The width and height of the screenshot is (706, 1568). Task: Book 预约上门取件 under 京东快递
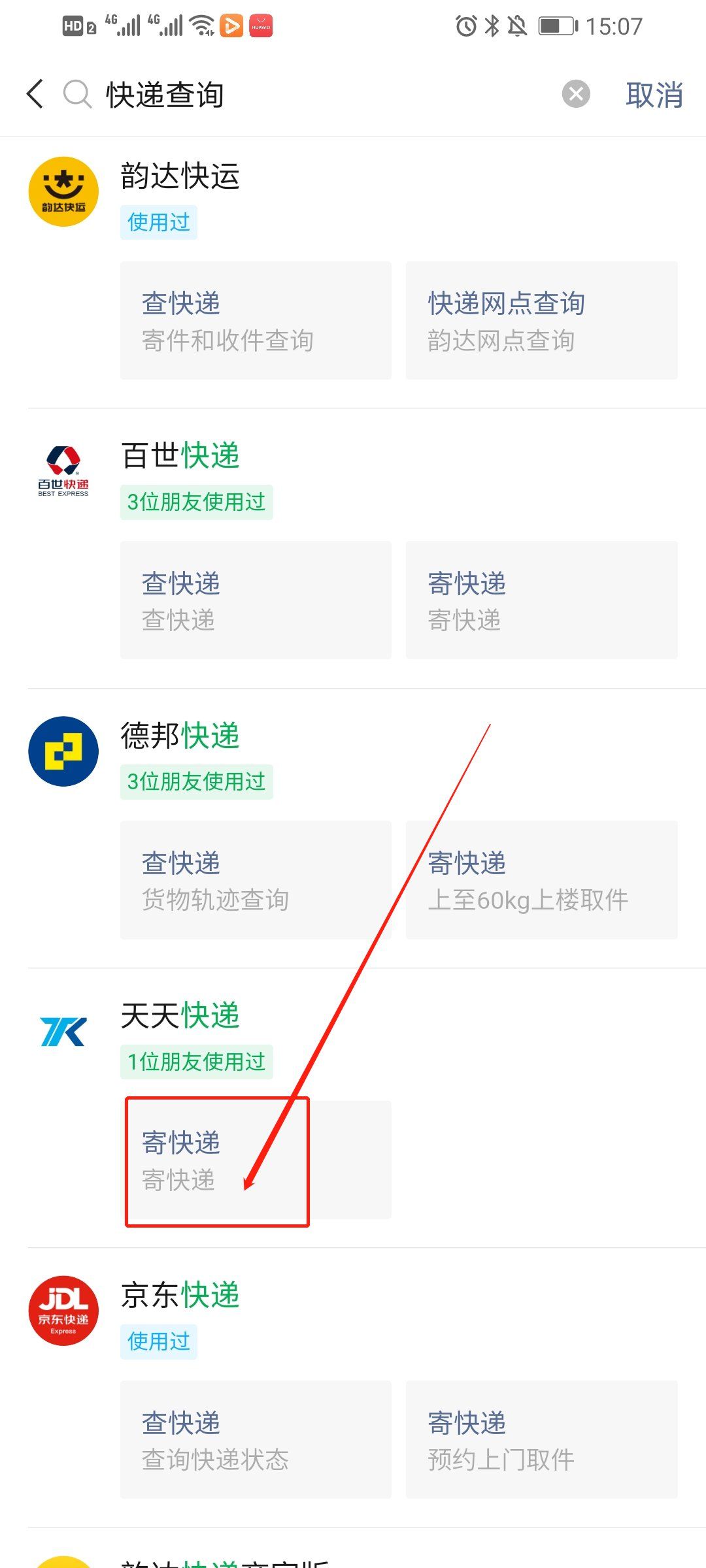pos(541,1439)
